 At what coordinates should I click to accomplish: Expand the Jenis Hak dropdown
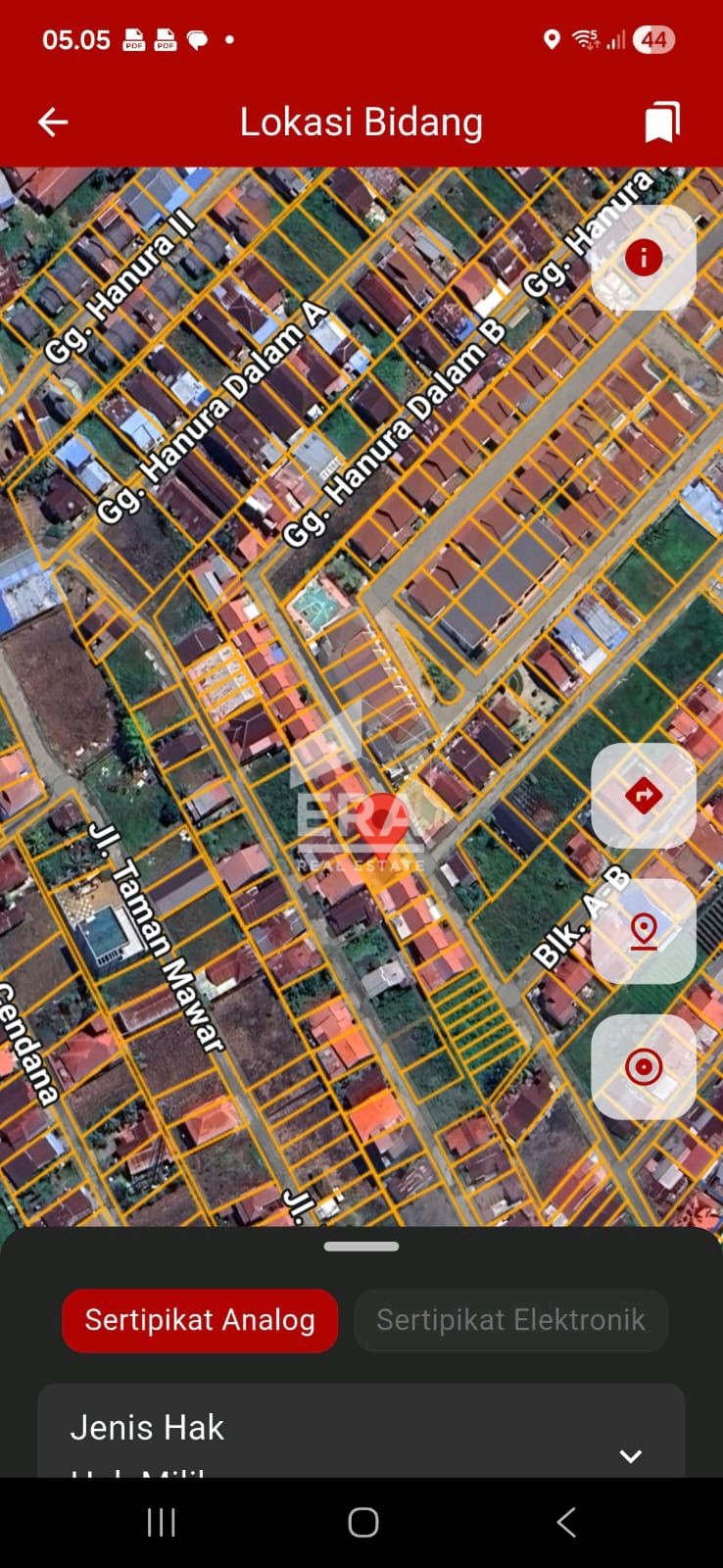point(631,1455)
